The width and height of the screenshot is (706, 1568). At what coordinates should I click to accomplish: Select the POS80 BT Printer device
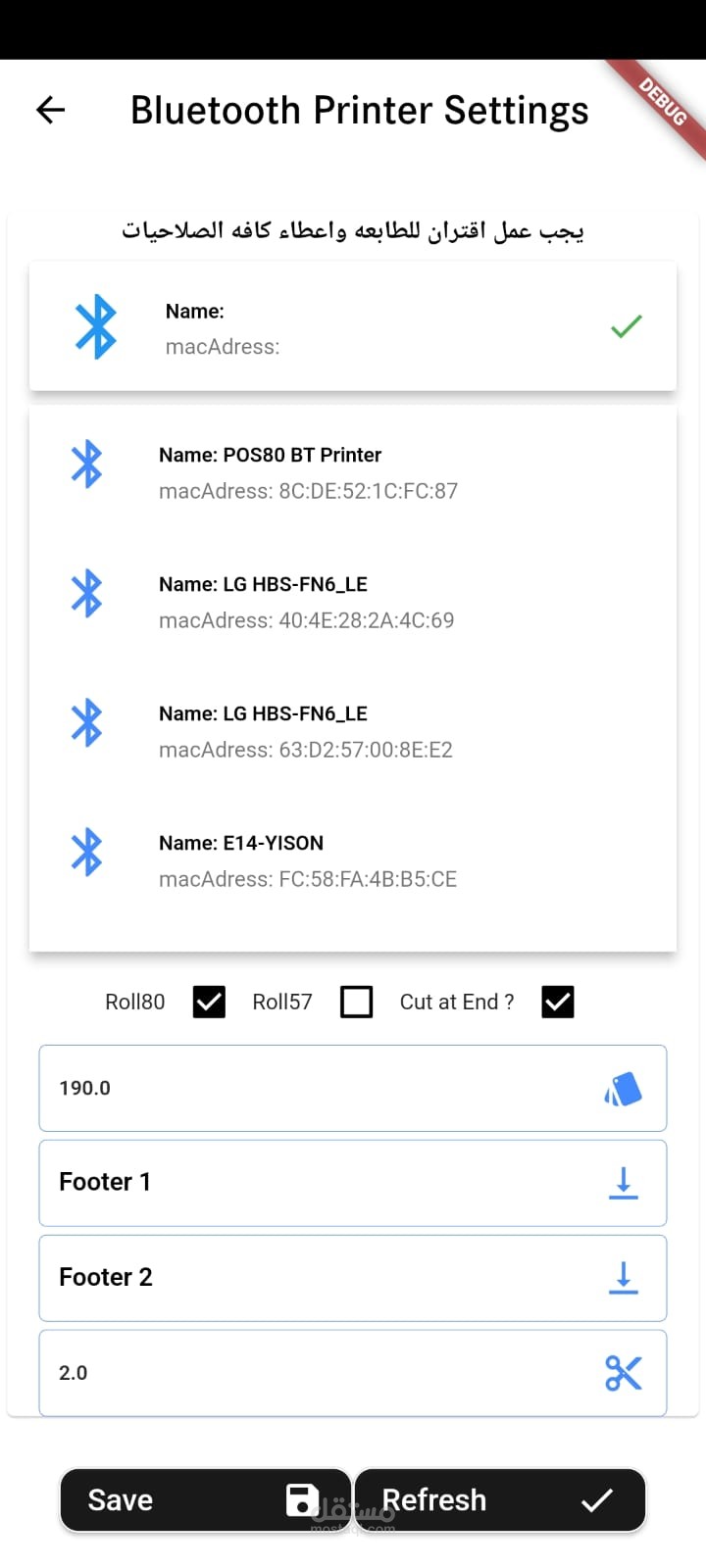353,472
